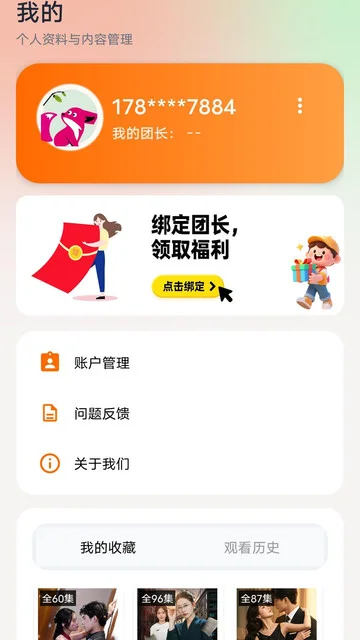360x640 pixels.
Task: Open 账户管理 settings
Action: click(180, 362)
